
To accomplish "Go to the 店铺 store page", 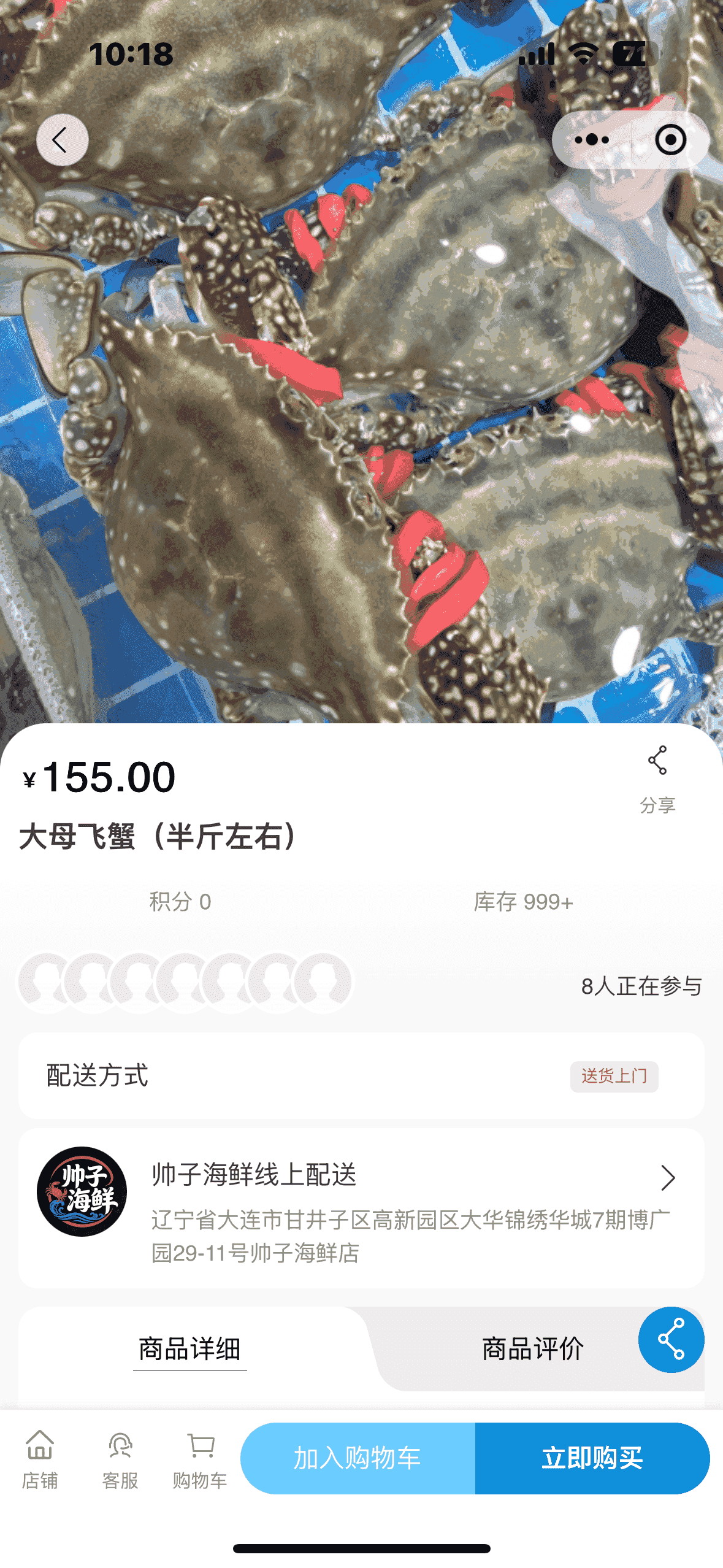I will point(40,1460).
